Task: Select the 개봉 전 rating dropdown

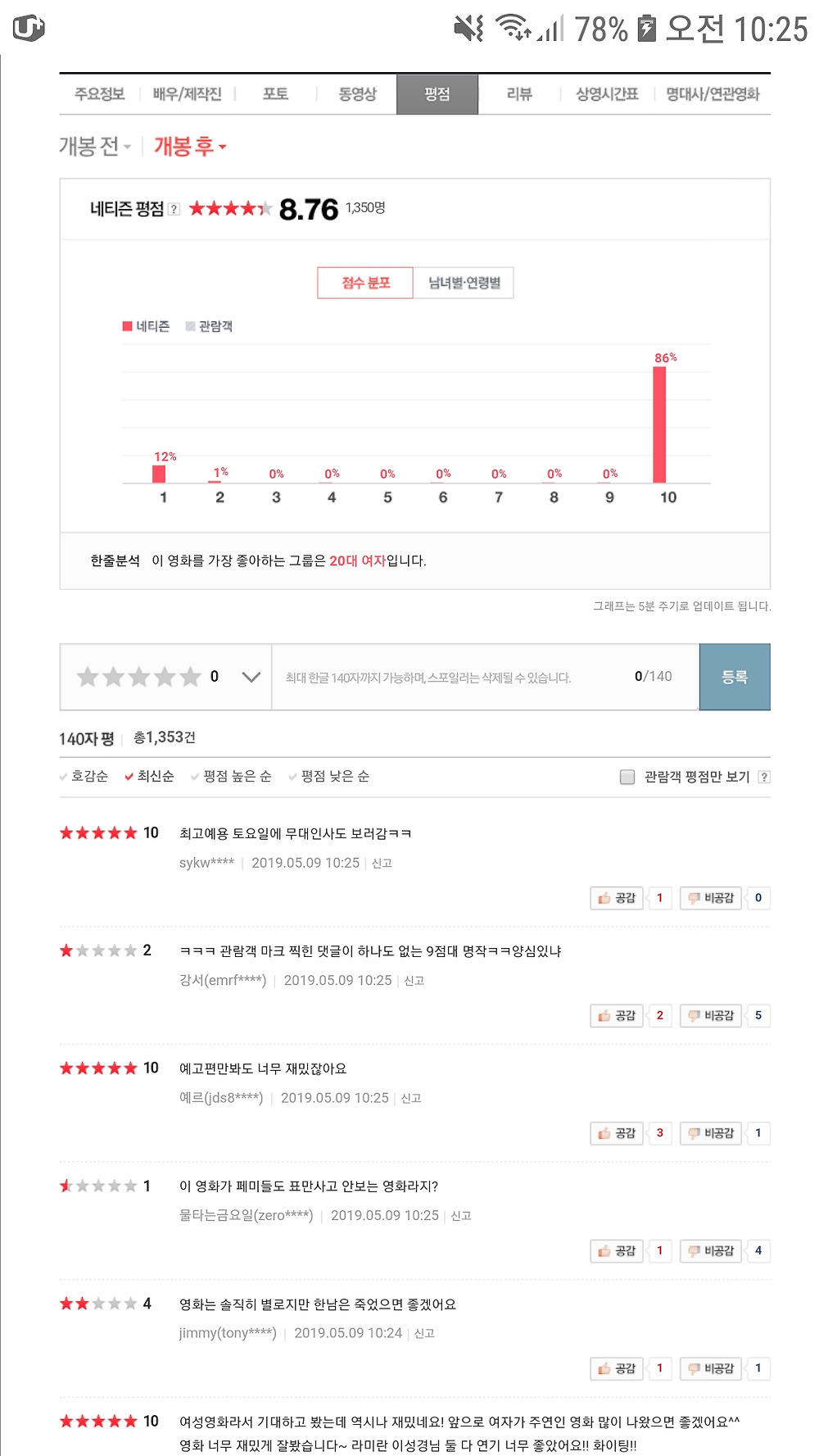Action: pyautogui.click(x=95, y=147)
